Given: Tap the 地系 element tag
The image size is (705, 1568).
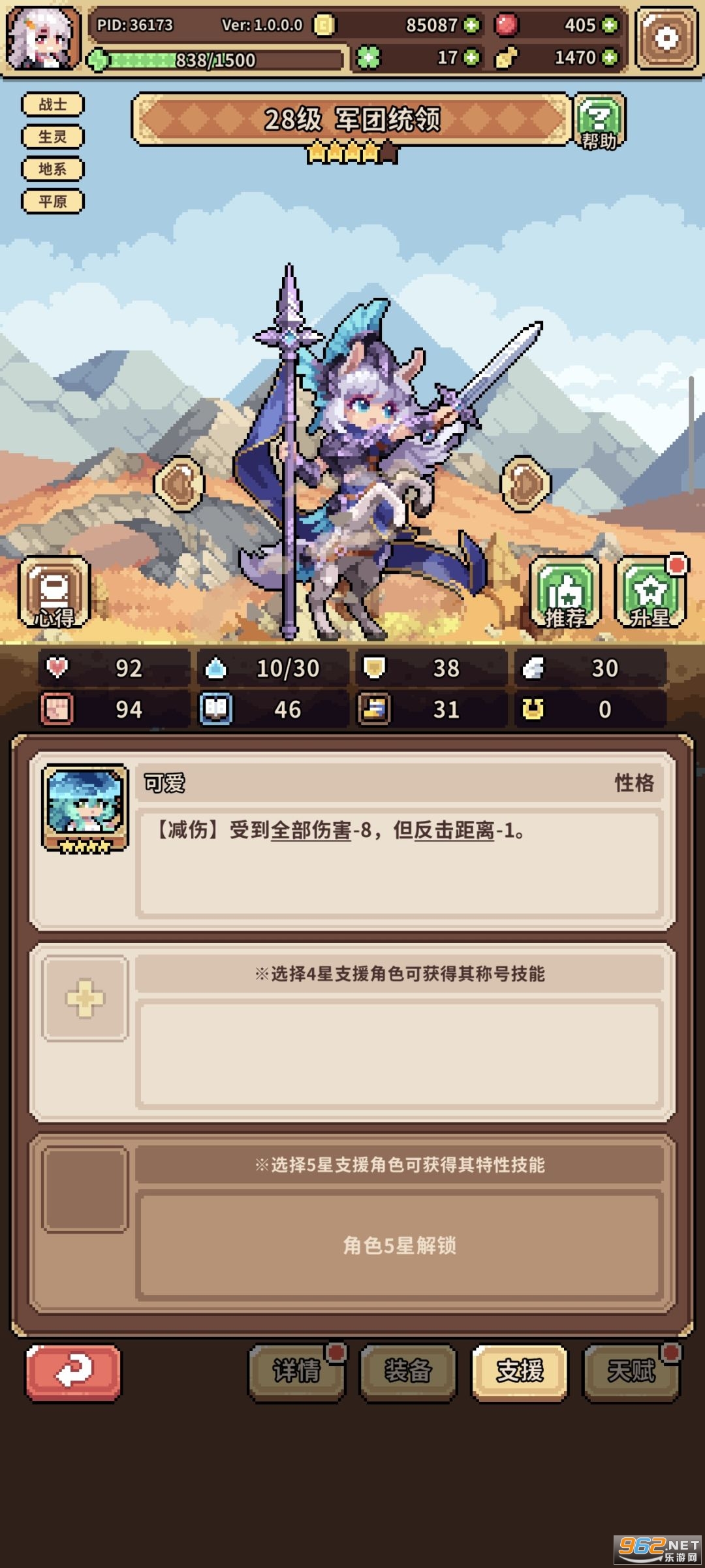Looking at the screenshot, I should tap(53, 169).
